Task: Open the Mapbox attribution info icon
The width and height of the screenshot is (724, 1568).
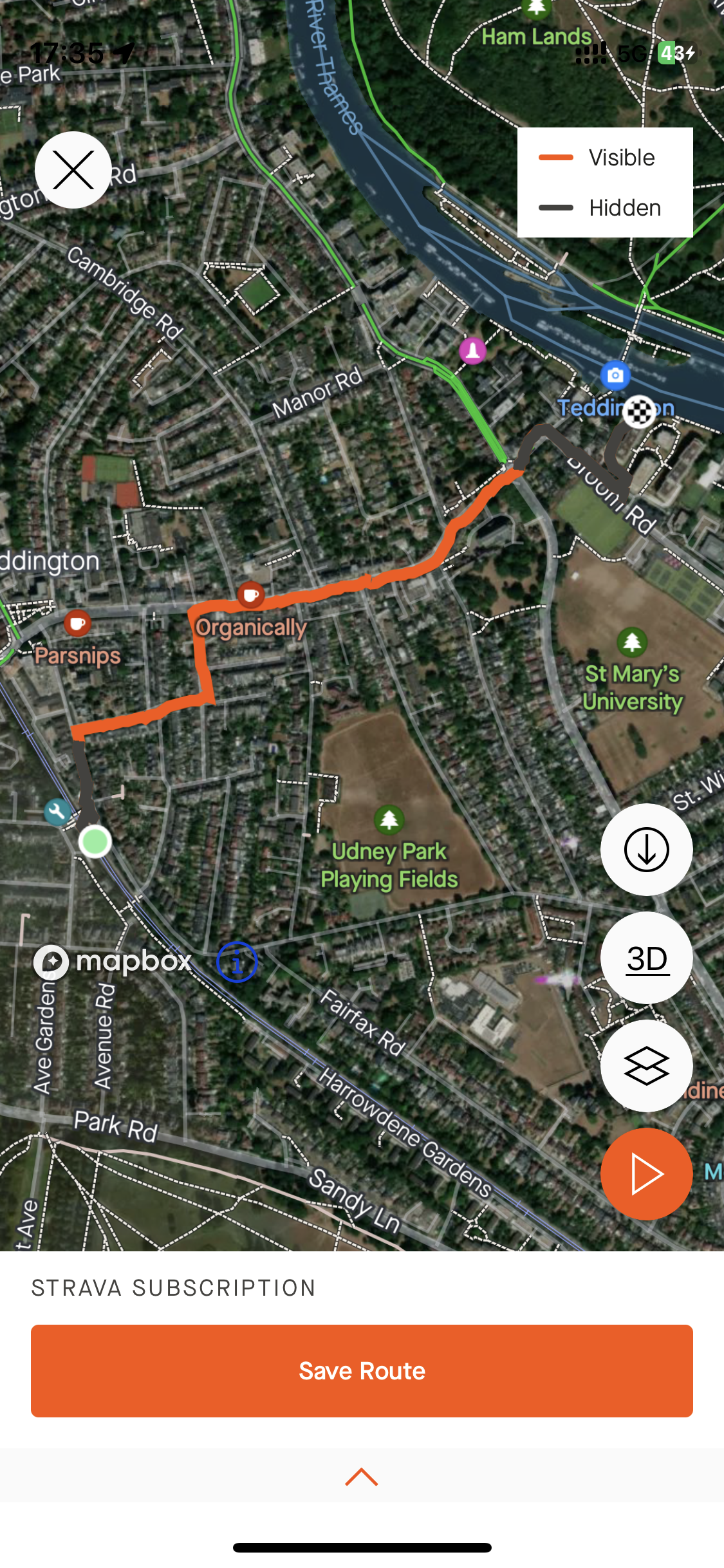Action: point(237,962)
